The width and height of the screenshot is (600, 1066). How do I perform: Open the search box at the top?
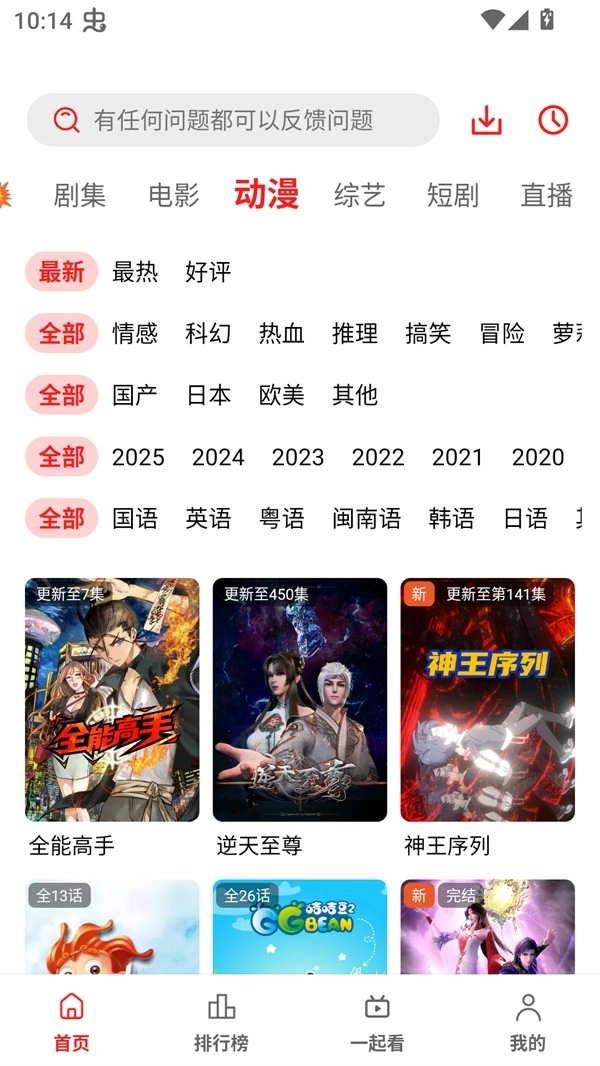point(232,121)
